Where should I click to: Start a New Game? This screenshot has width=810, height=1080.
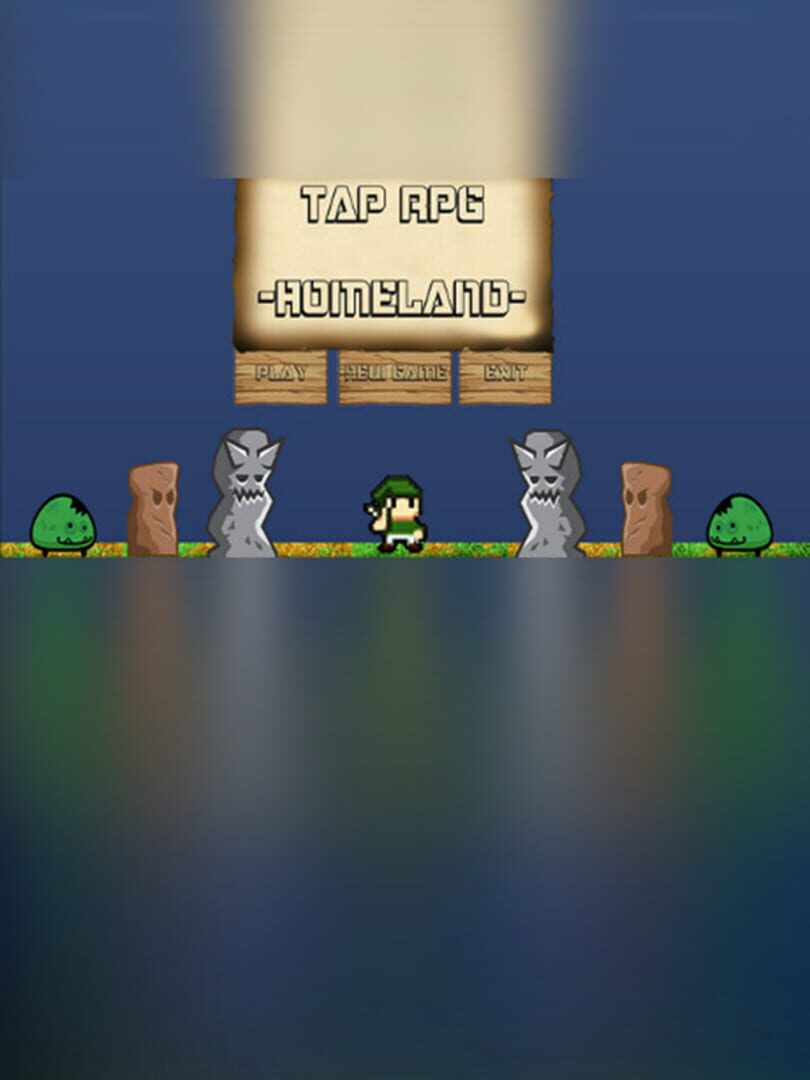[395, 376]
